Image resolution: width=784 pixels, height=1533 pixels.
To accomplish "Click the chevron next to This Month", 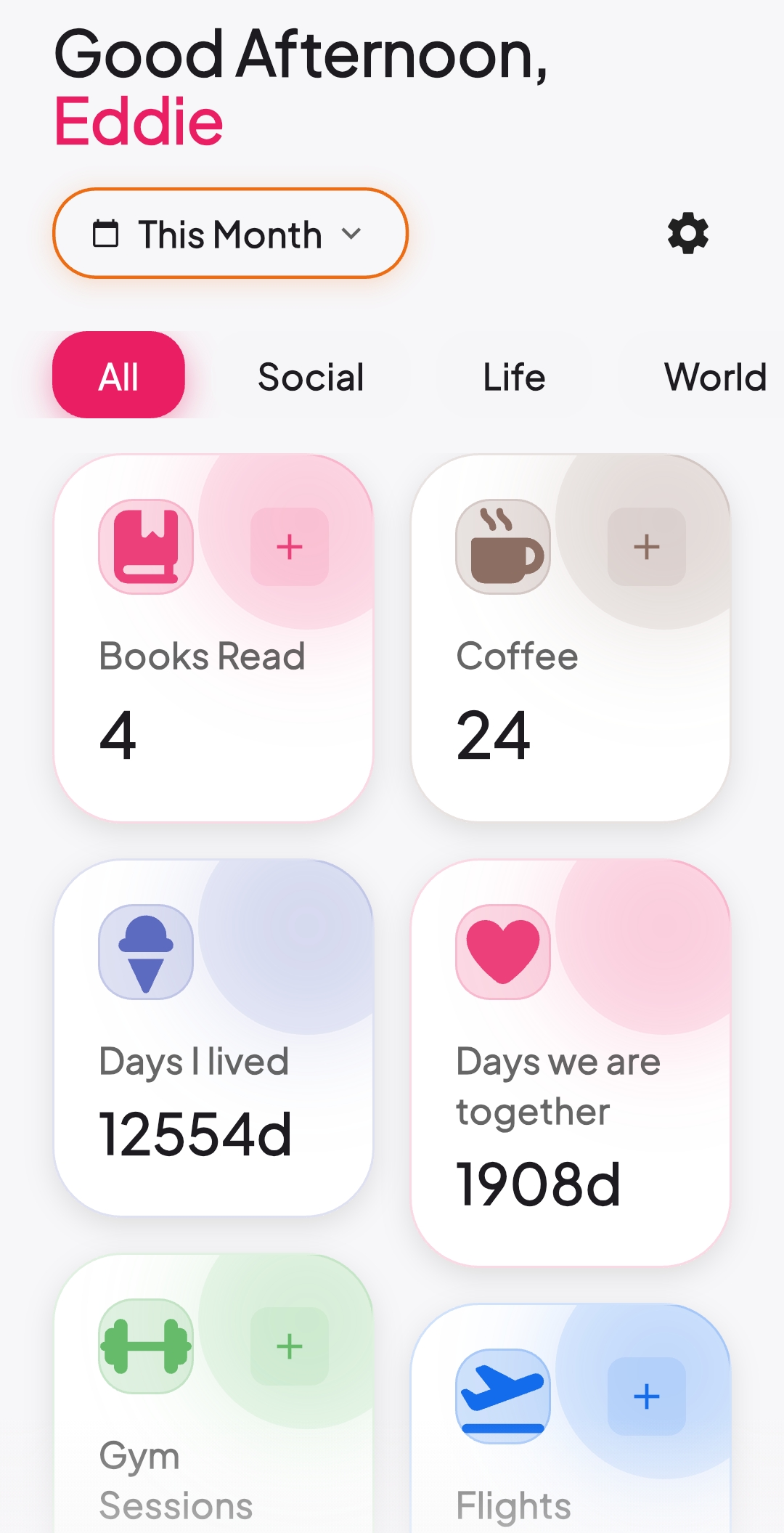I will 354,234.
